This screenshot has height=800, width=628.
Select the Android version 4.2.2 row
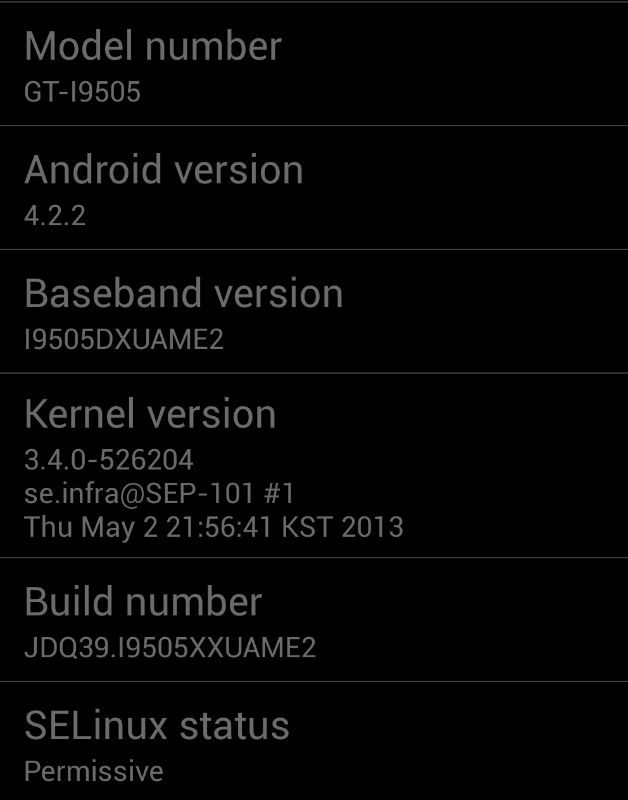click(x=314, y=188)
